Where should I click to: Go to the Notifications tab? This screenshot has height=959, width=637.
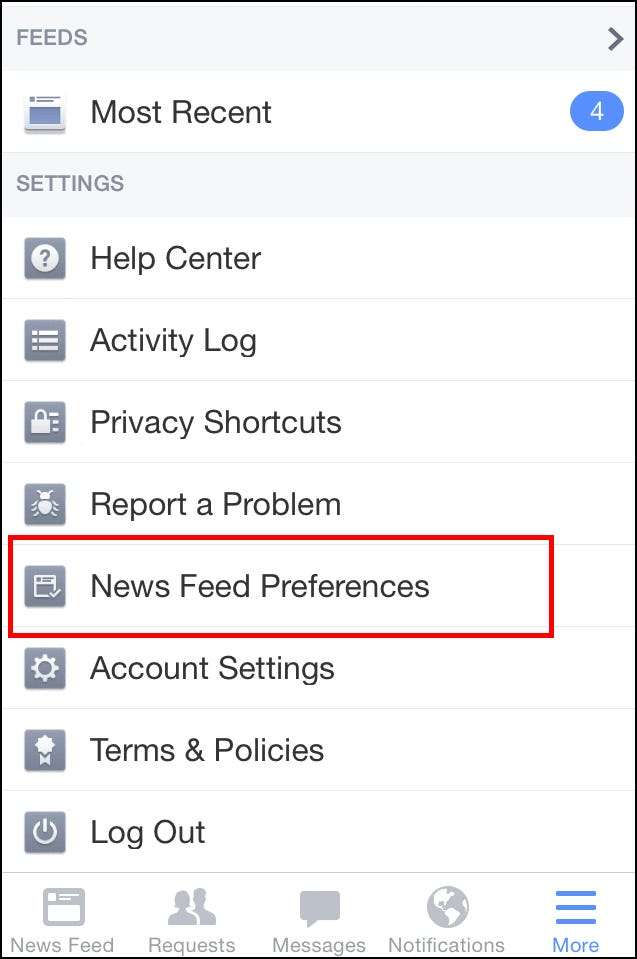click(x=447, y=920)
